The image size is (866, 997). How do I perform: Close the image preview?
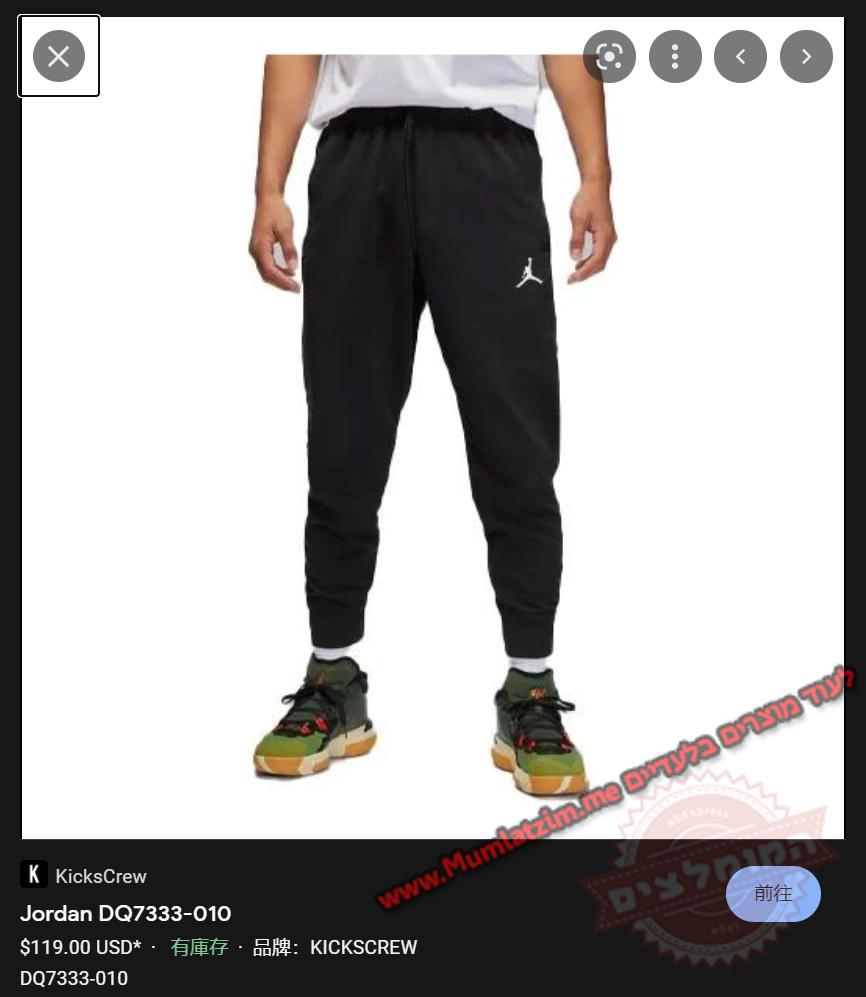click(59, 56)
